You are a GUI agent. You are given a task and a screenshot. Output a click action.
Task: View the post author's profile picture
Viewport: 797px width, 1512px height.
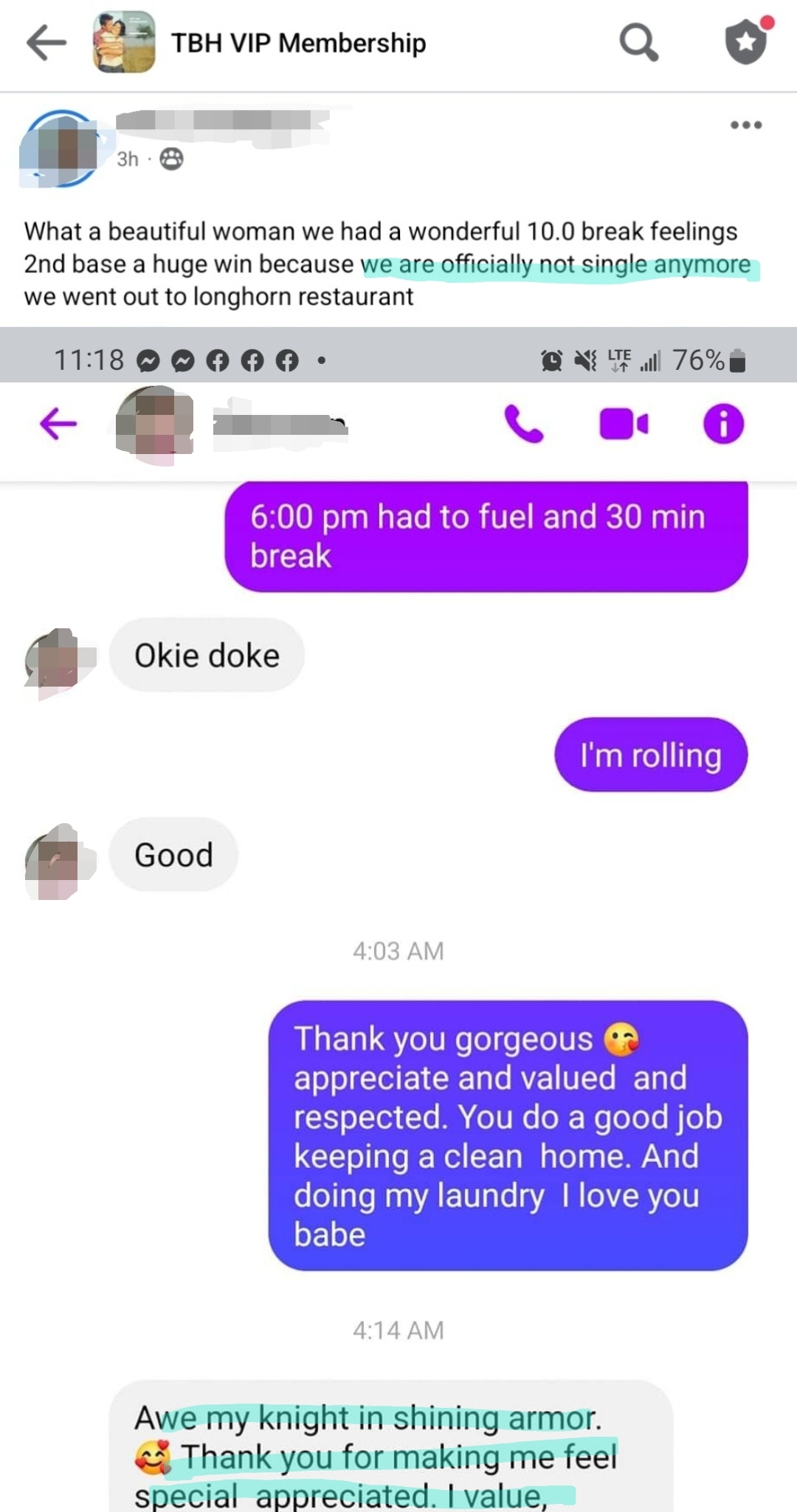tap(61, 148)
